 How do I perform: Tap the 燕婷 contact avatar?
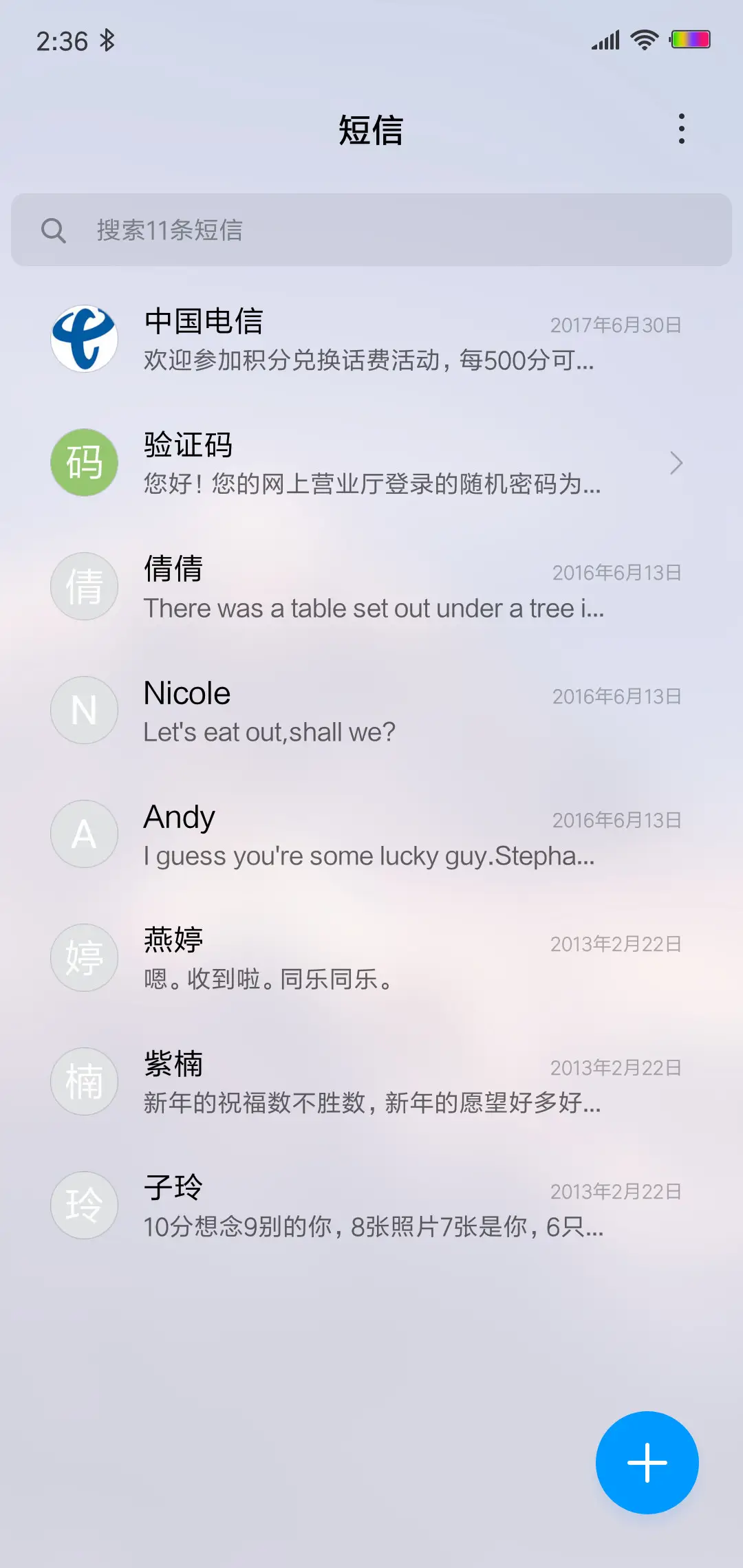coord(84,957)
